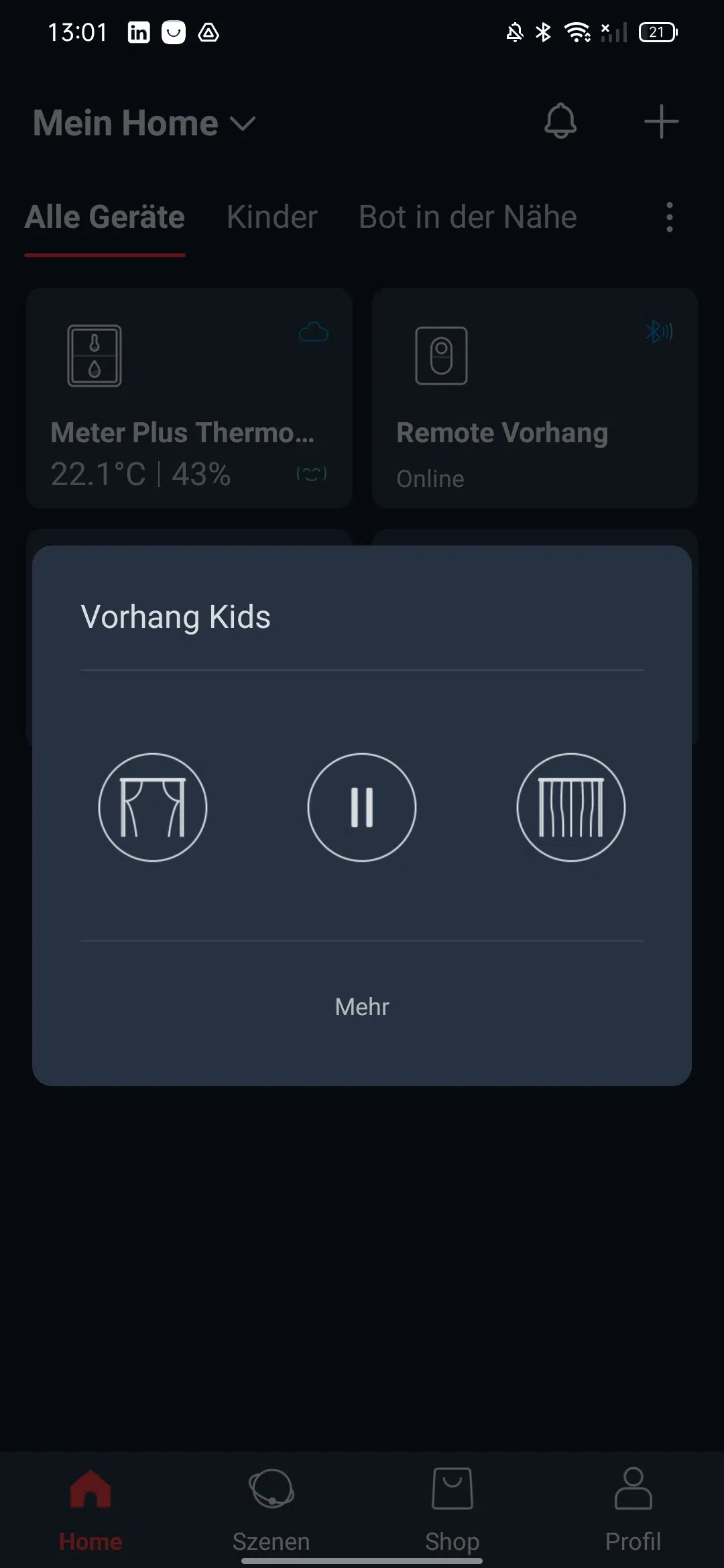Add a new device with plus icon
Screen dimensions: 724x1568
point(662,122)
